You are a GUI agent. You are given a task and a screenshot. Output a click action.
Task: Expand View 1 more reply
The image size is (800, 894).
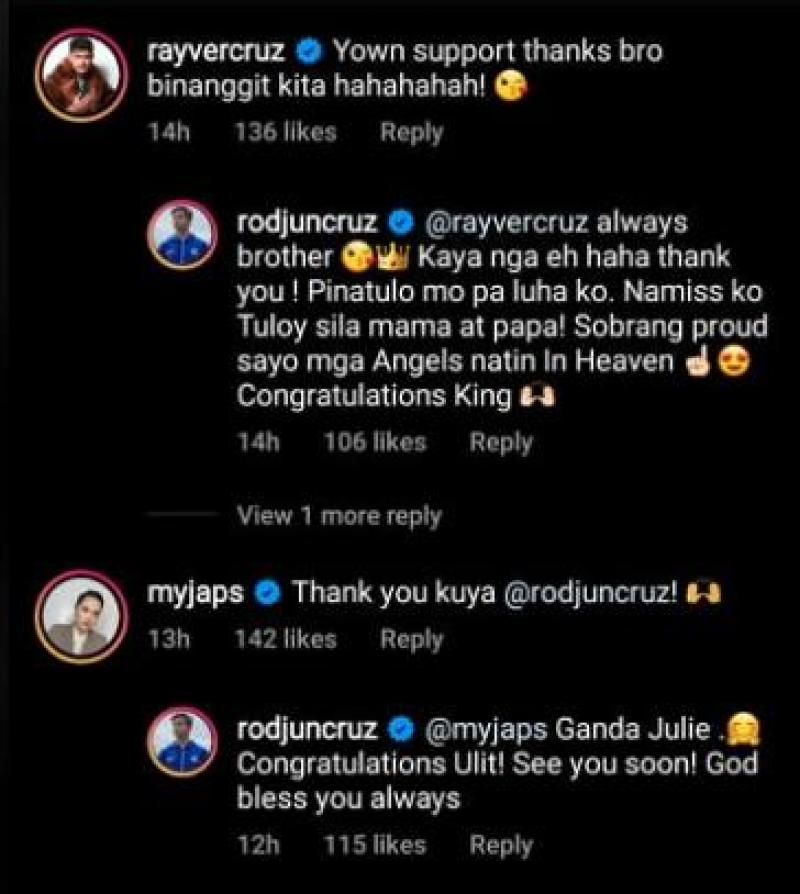(x=339, y=516)
